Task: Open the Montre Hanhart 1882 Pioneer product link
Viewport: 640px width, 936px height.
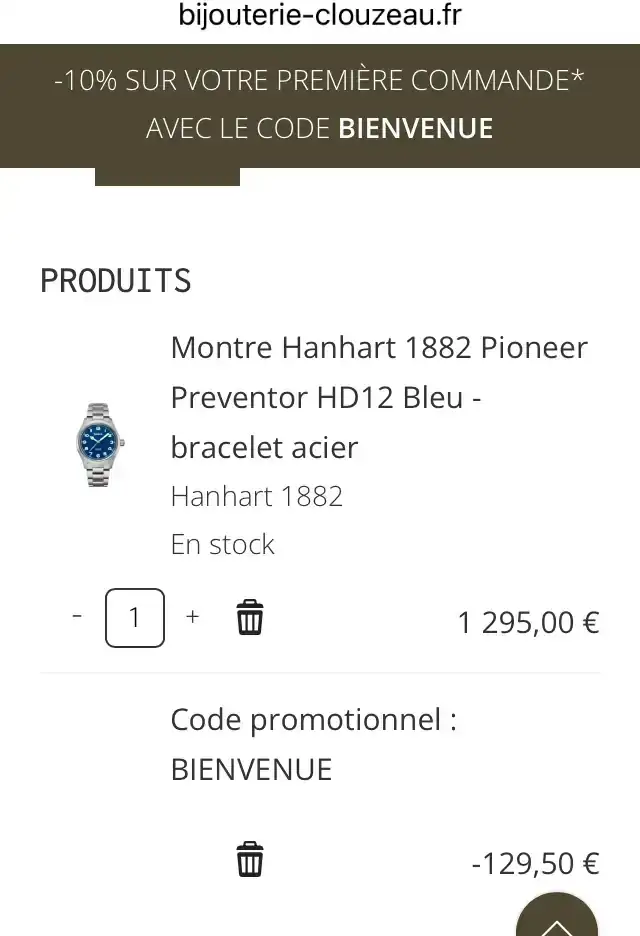Action: 379,397
